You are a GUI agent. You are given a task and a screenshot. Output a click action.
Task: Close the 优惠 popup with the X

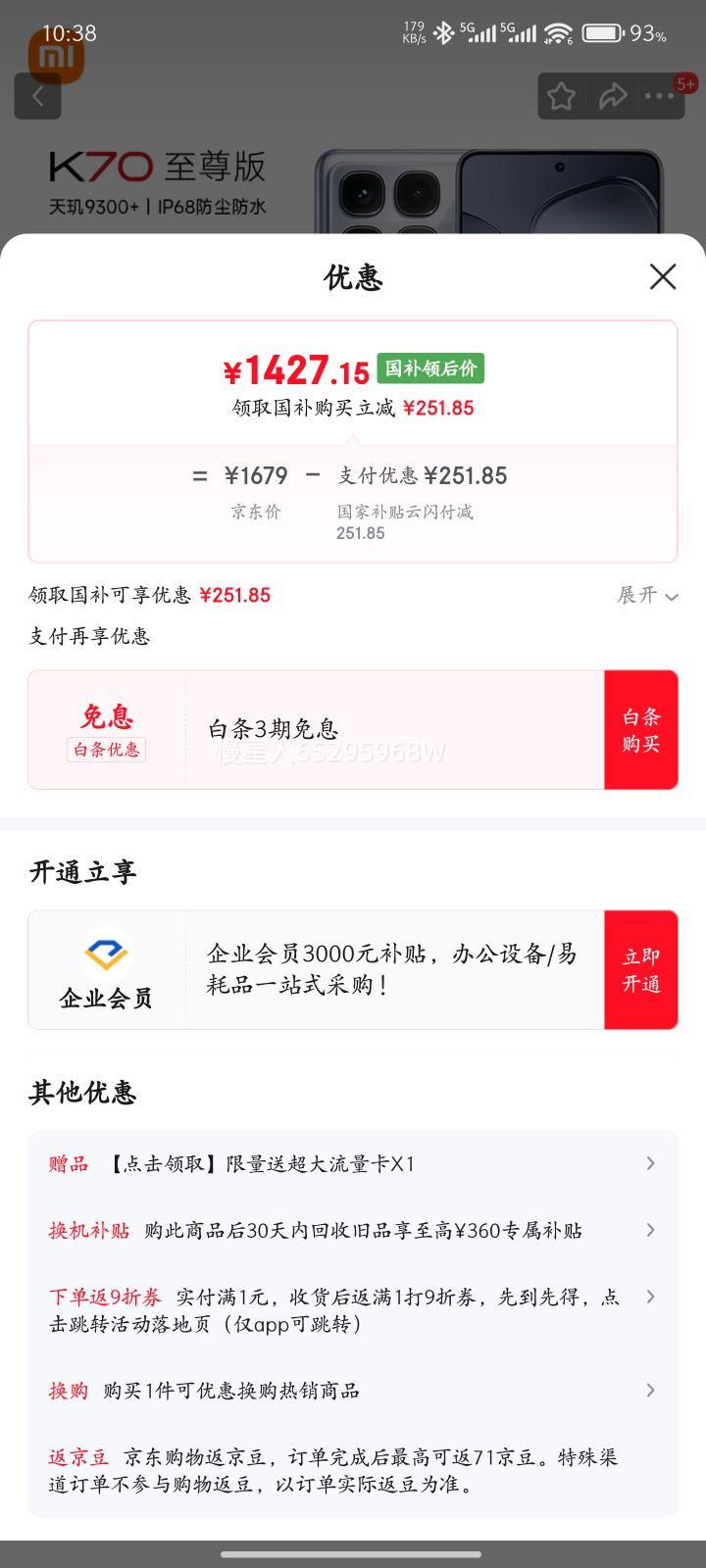(663, 277)
